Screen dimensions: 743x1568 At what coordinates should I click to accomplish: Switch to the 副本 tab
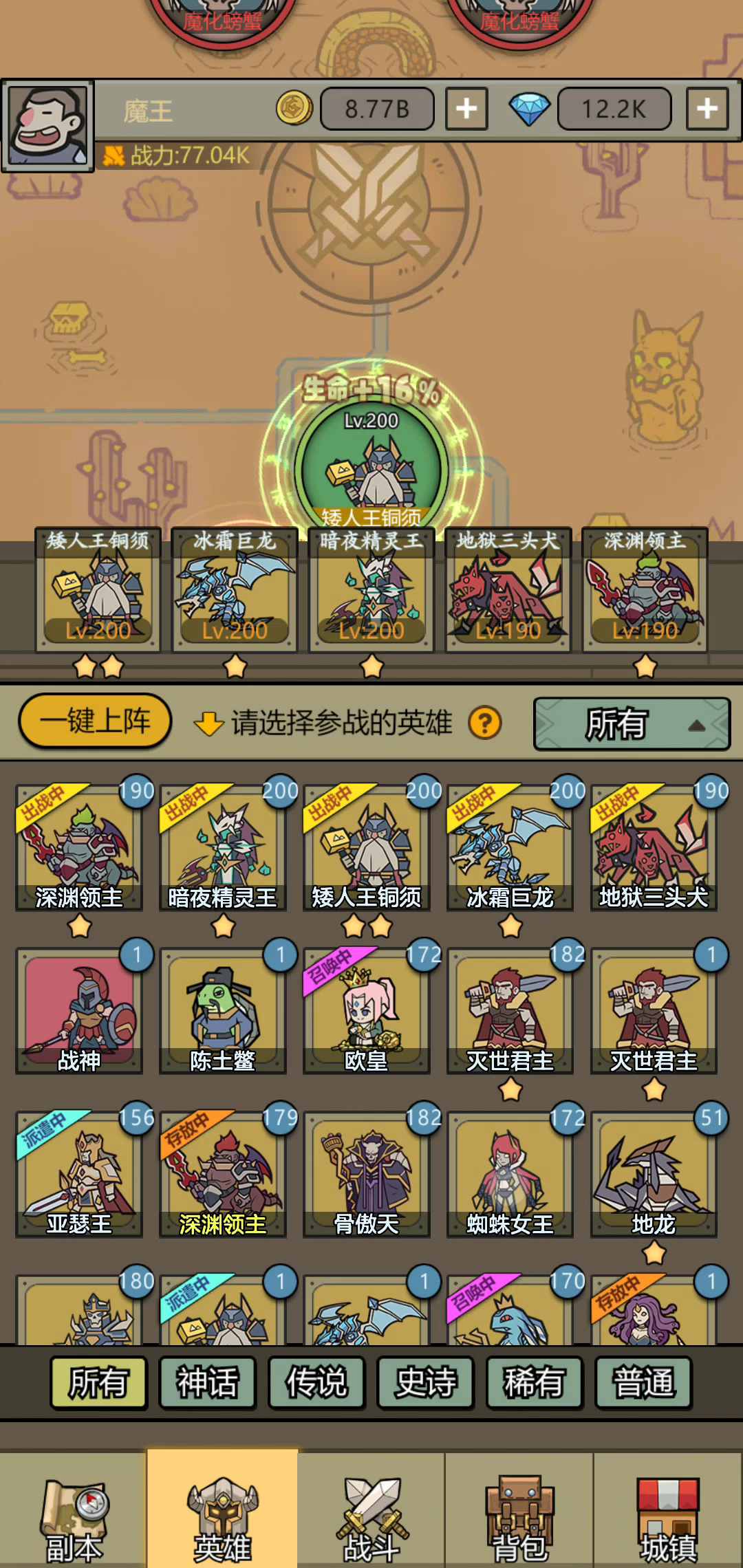(74, 1510)
